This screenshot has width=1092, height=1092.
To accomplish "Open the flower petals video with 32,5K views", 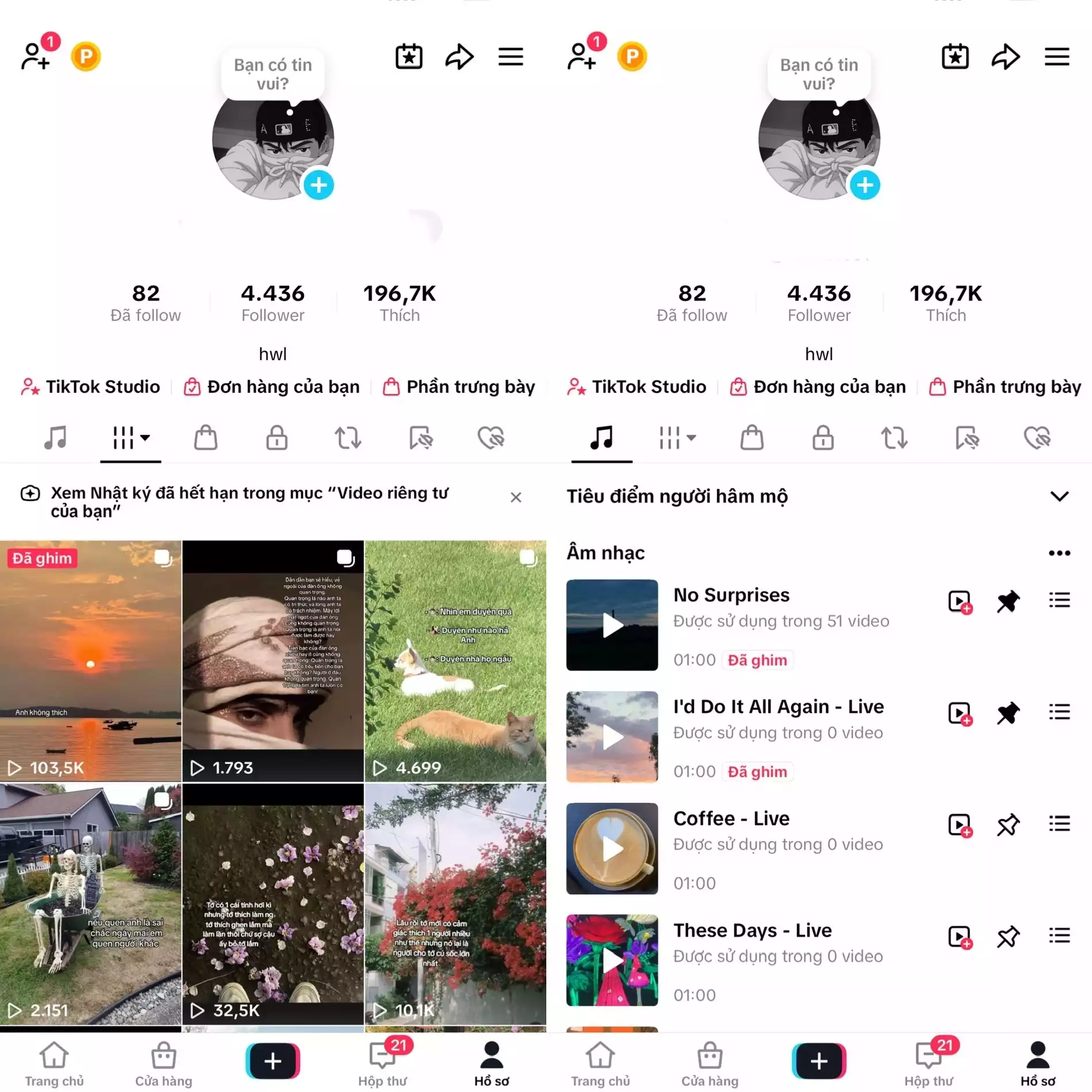I will click(x=273, y=903).
